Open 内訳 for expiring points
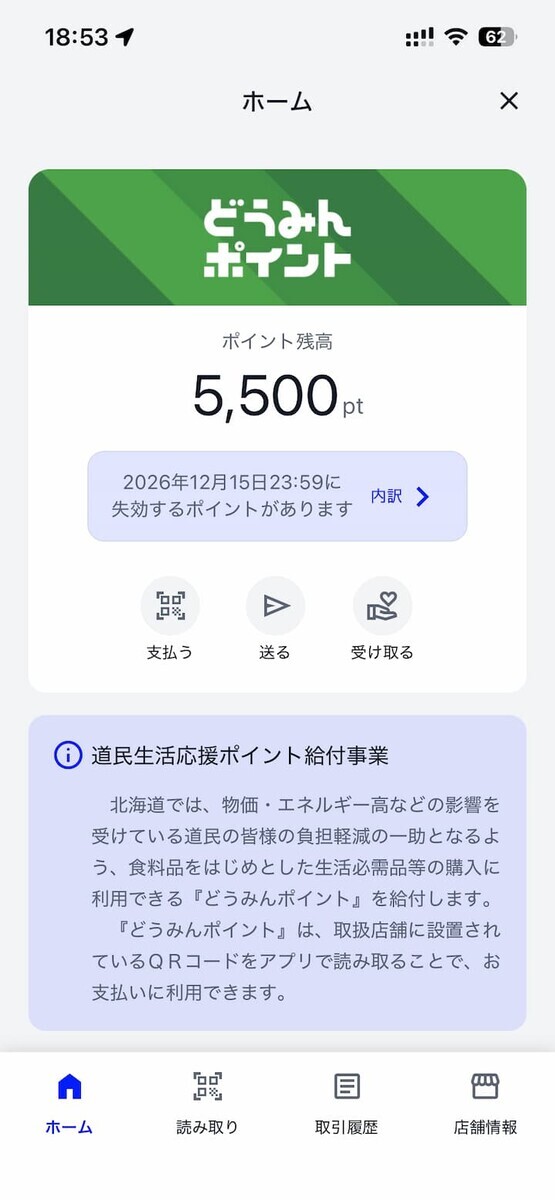The height and width of the screenshot is (1200, 555). (400, 496)
